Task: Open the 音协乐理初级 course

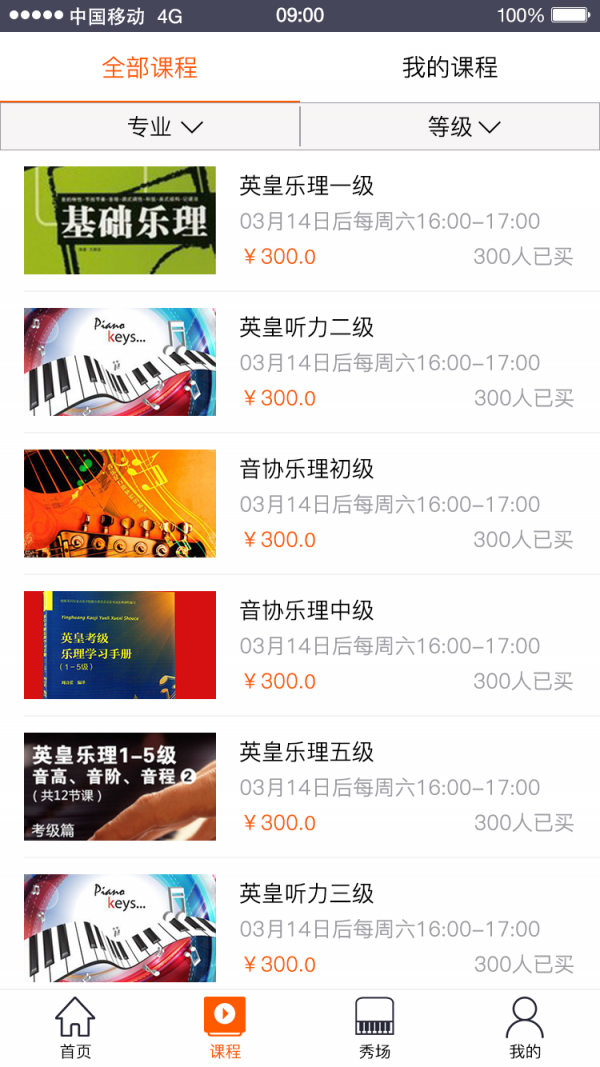Action: point(300,503)
